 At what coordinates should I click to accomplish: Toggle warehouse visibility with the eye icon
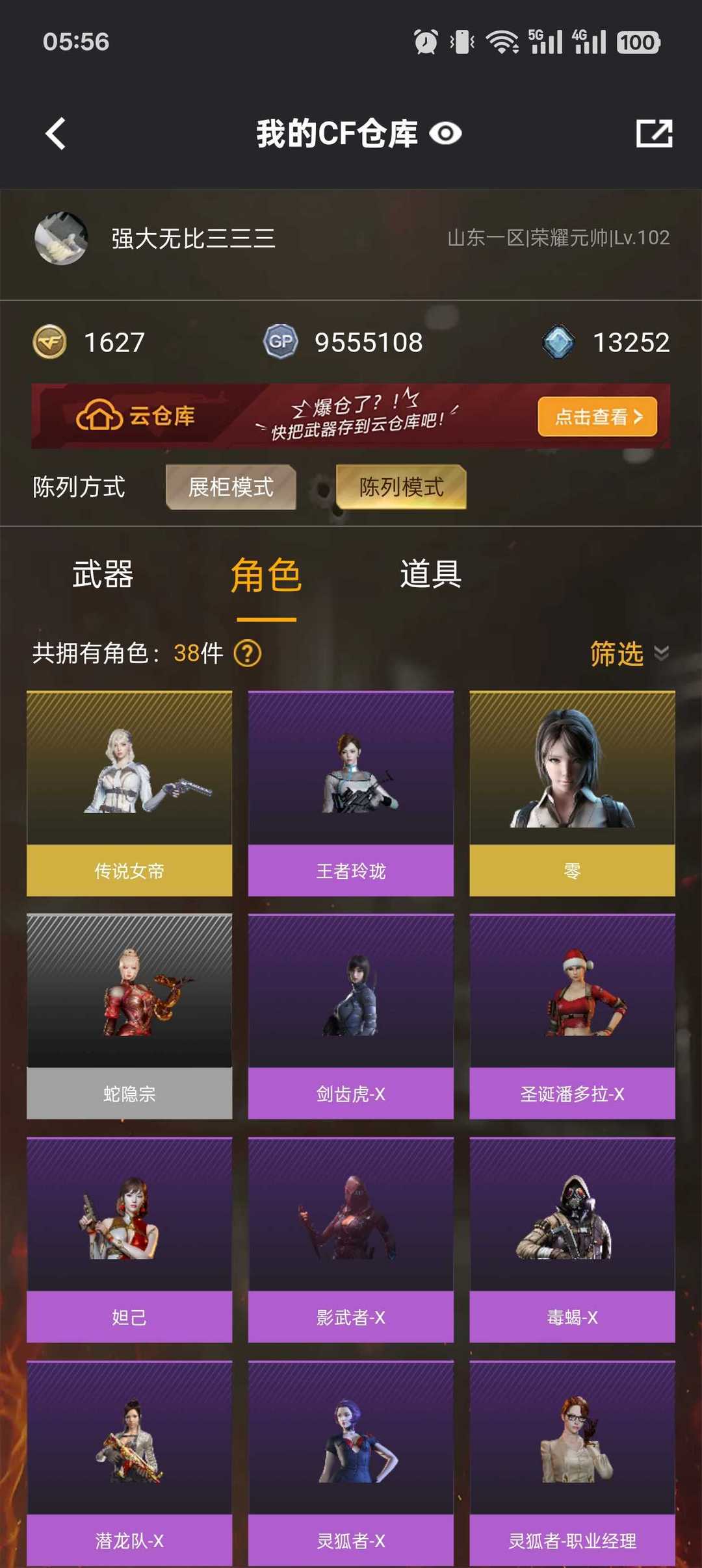[x=446, y=134]
